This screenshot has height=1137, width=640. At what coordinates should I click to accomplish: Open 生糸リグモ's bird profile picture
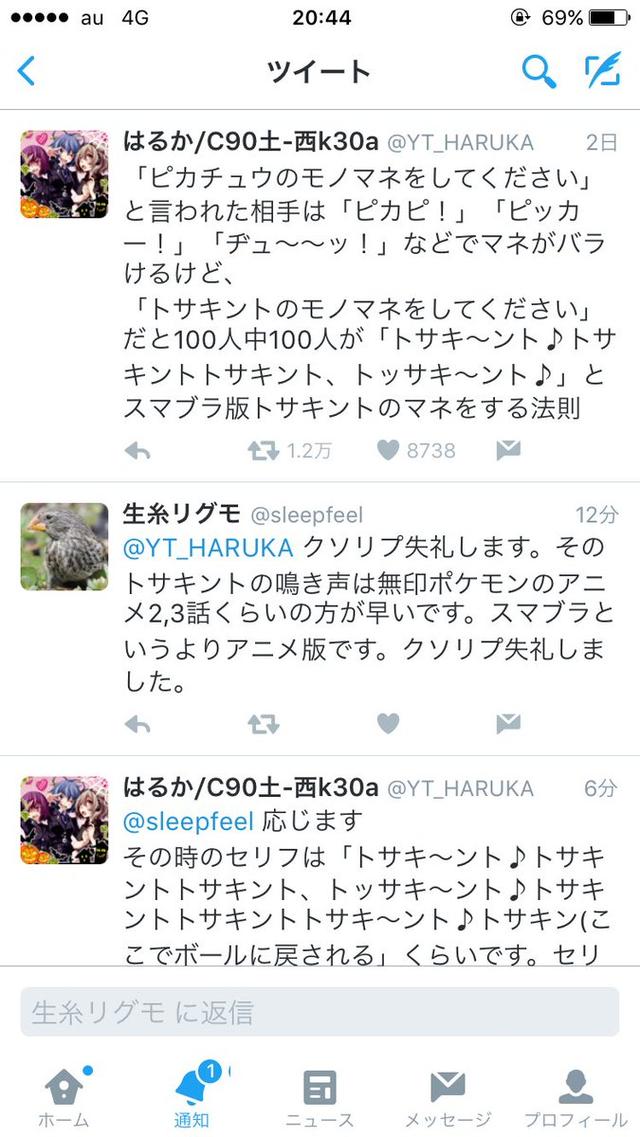pyautogui.click(x=64, y=546)
